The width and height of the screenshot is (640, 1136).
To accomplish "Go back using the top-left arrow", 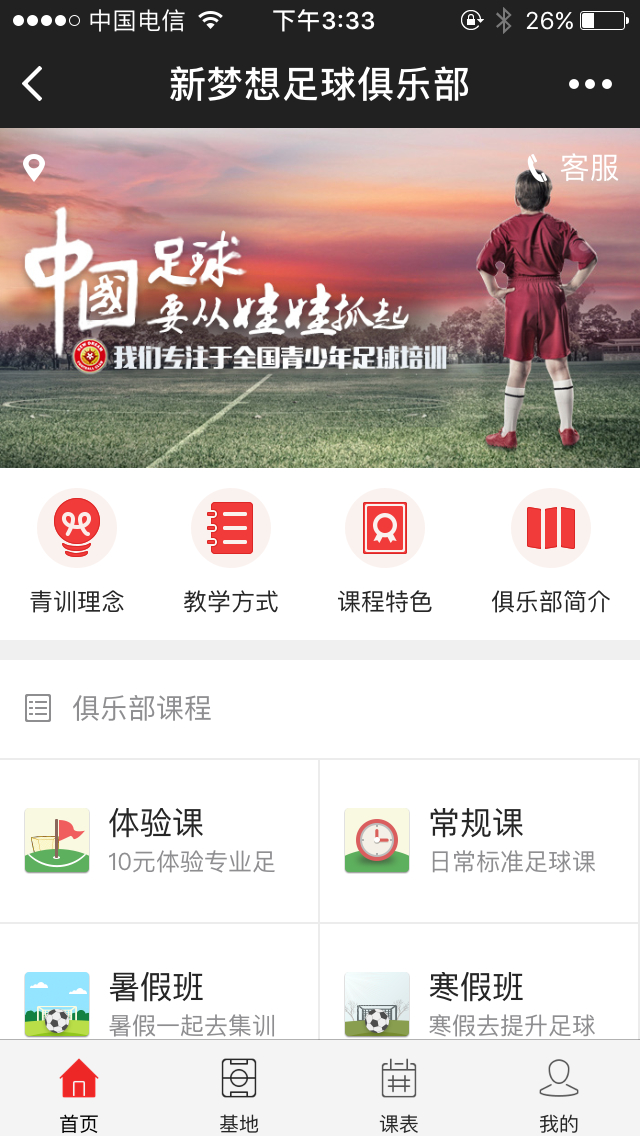I will click(33, 84).
